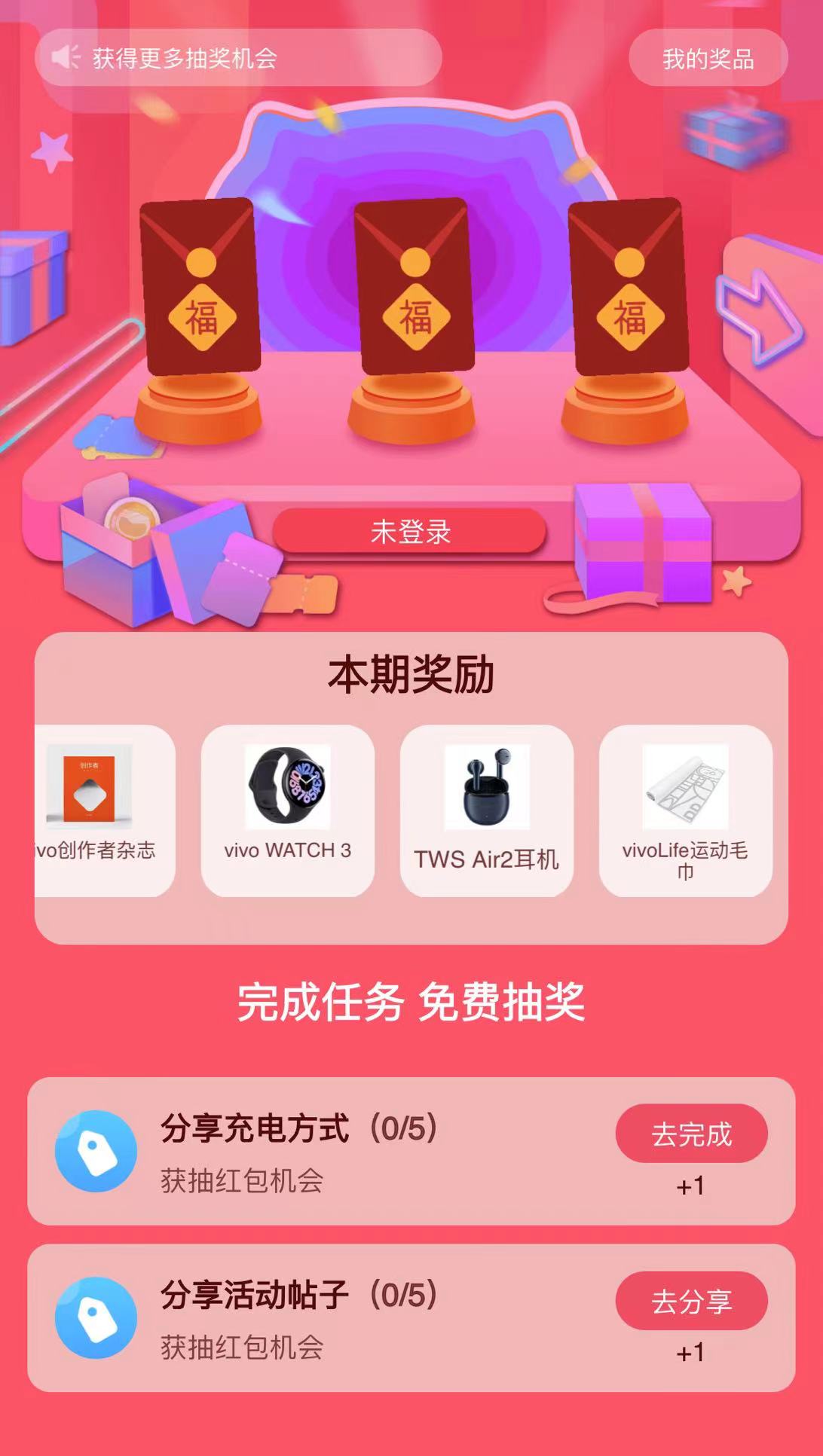
Task: Tap 去分享 for 分享活动帖子 task
Action: tap(691, 1300)
